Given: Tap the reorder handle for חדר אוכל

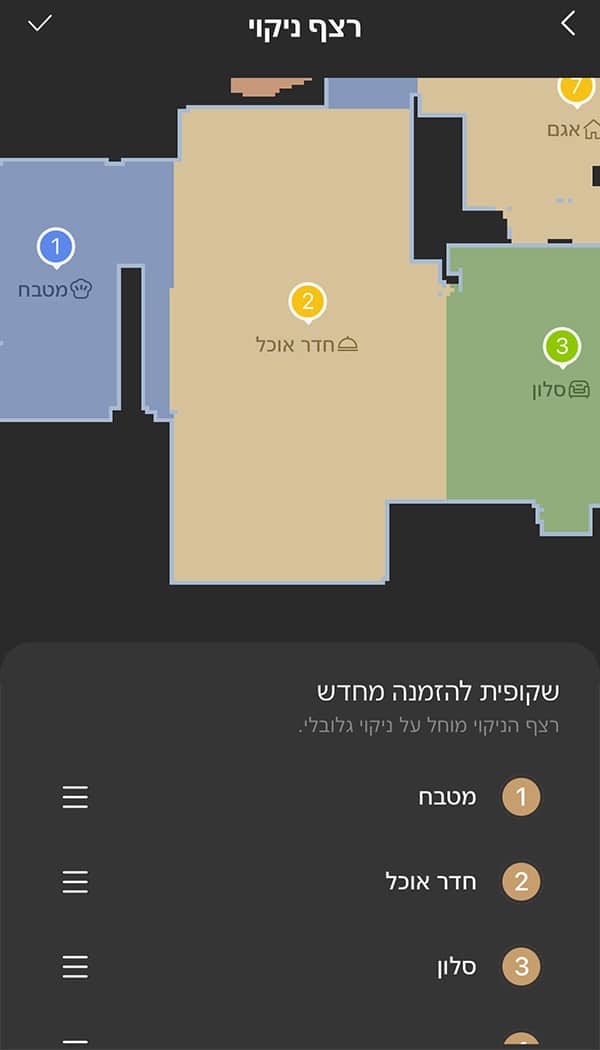Looking at the screenshot, I should coord(75,882).
